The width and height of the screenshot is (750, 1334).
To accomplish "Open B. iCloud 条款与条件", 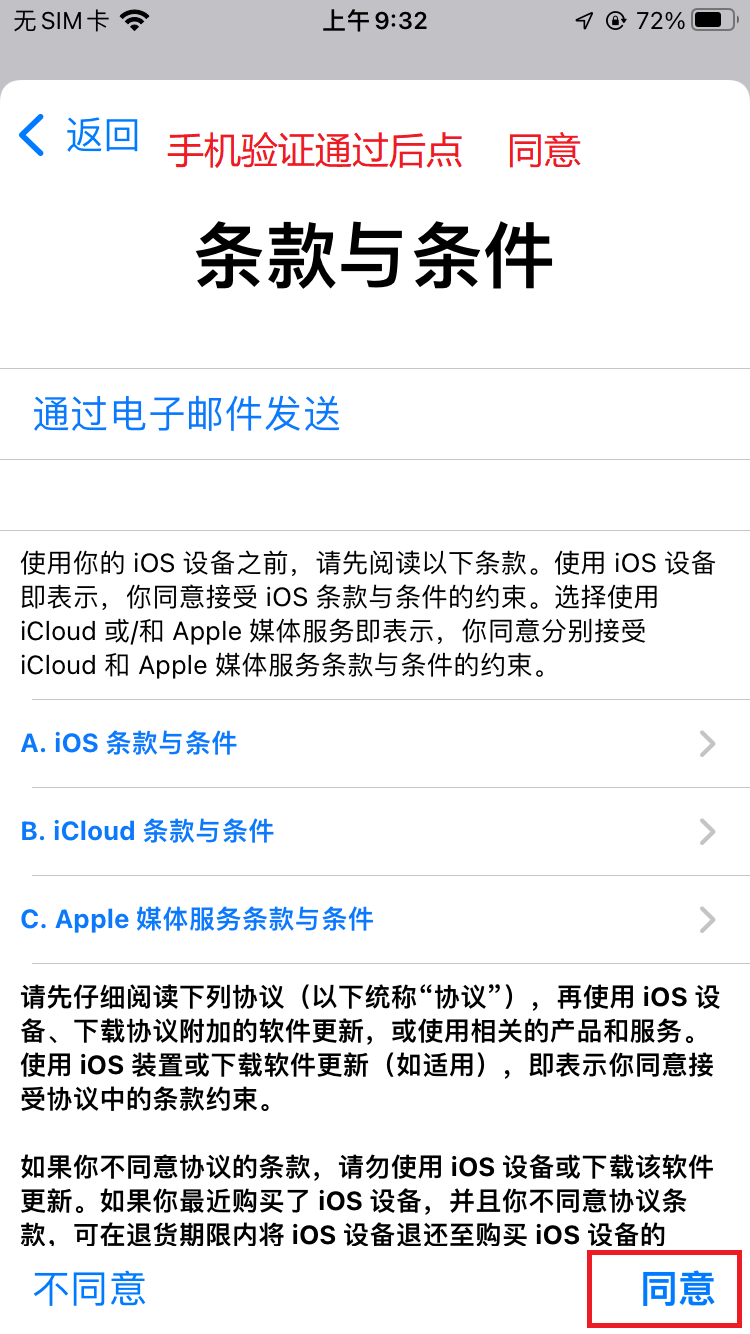I will tap(375, 831).
